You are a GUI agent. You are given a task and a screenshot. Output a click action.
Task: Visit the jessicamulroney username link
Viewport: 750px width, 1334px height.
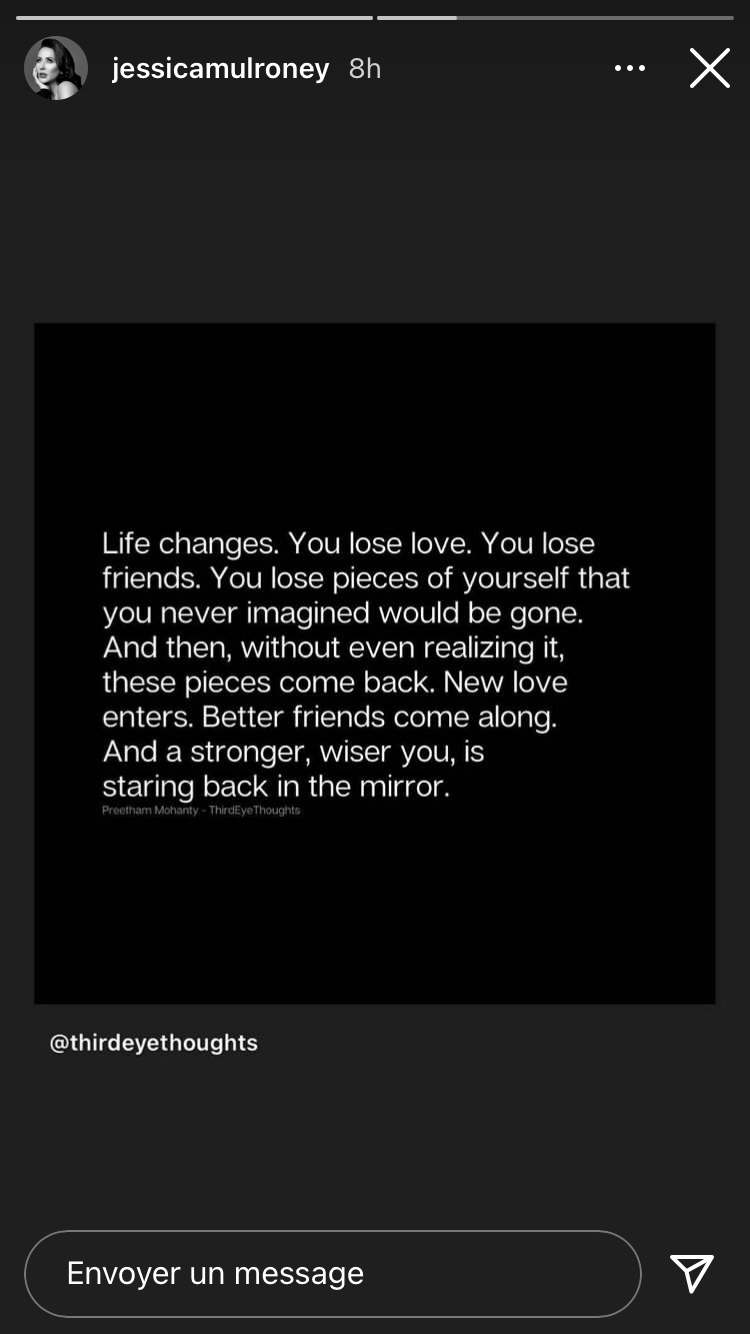coord(220,68)
